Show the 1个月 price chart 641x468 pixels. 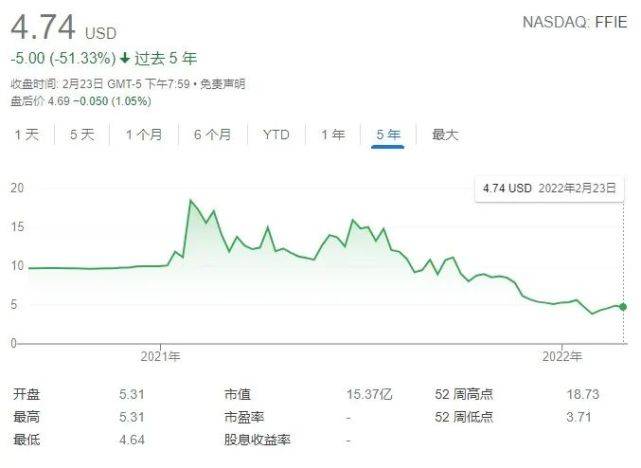click(x=144, y=134)
